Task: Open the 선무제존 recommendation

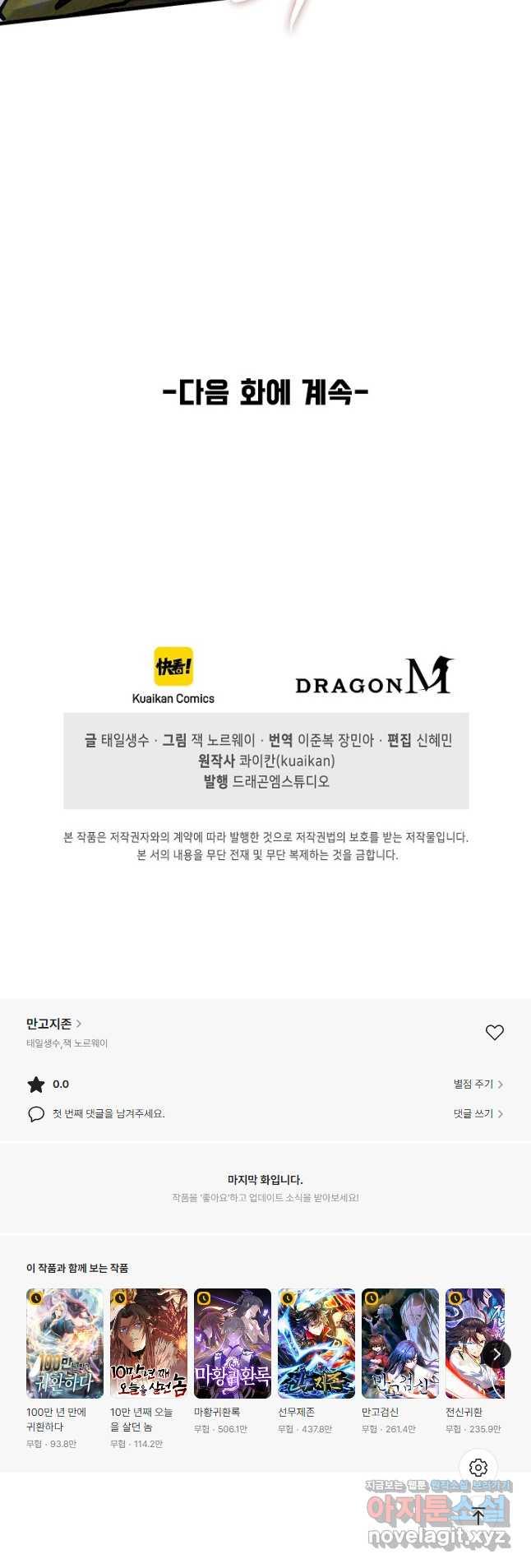Action: [316, 1343]
